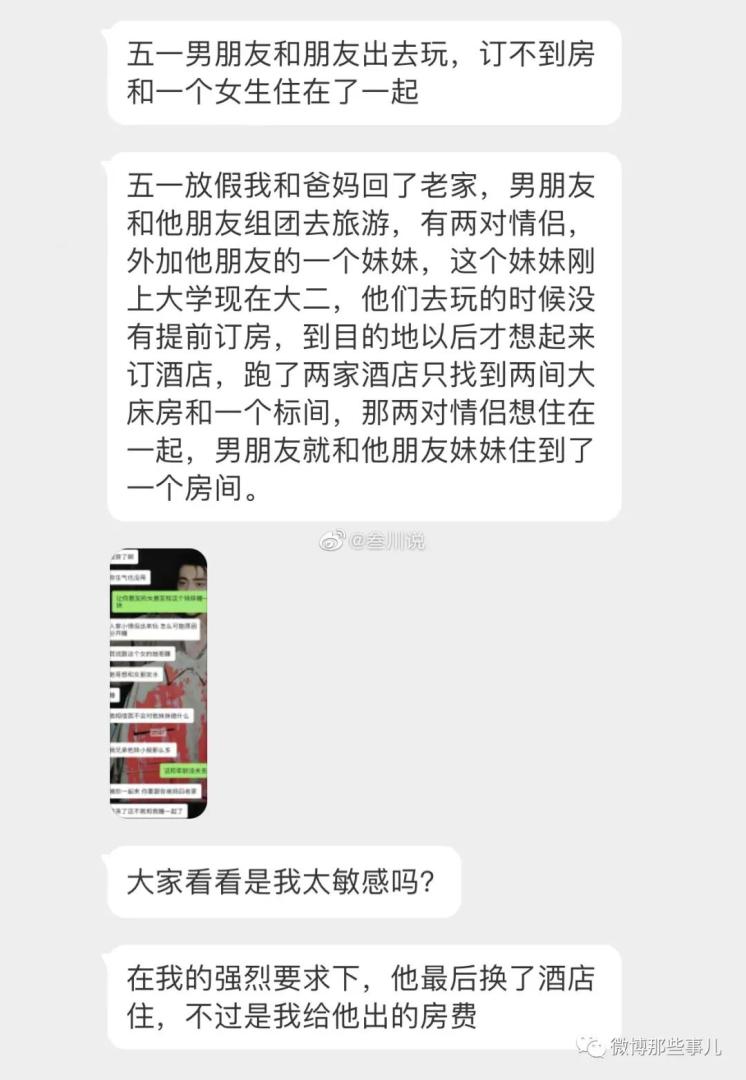Click the red-jacket figure in the embedded image
This screenshot has height=1080, width=746.
[167, 701]
